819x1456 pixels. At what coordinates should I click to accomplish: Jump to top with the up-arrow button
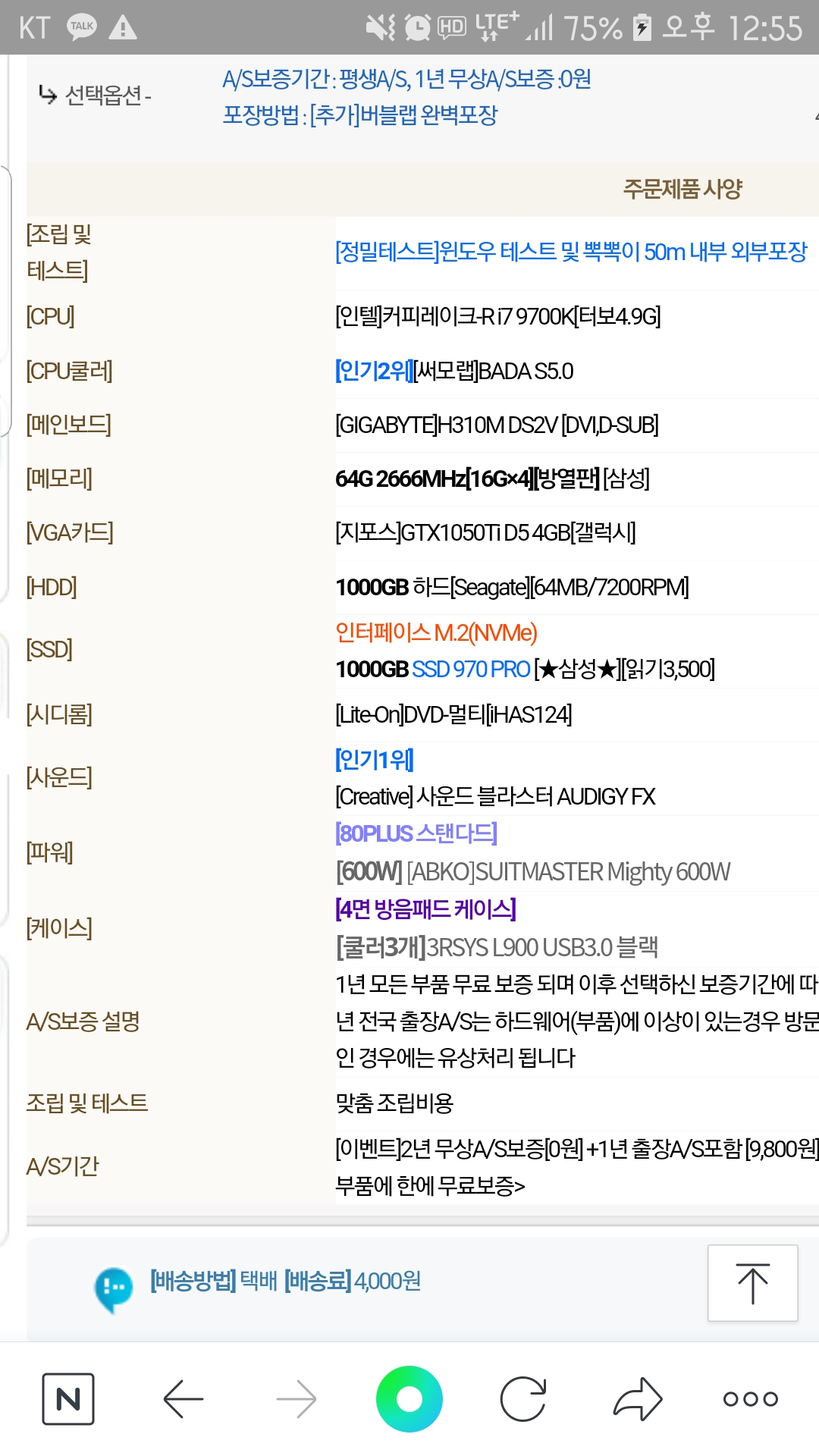(752, 1283)
